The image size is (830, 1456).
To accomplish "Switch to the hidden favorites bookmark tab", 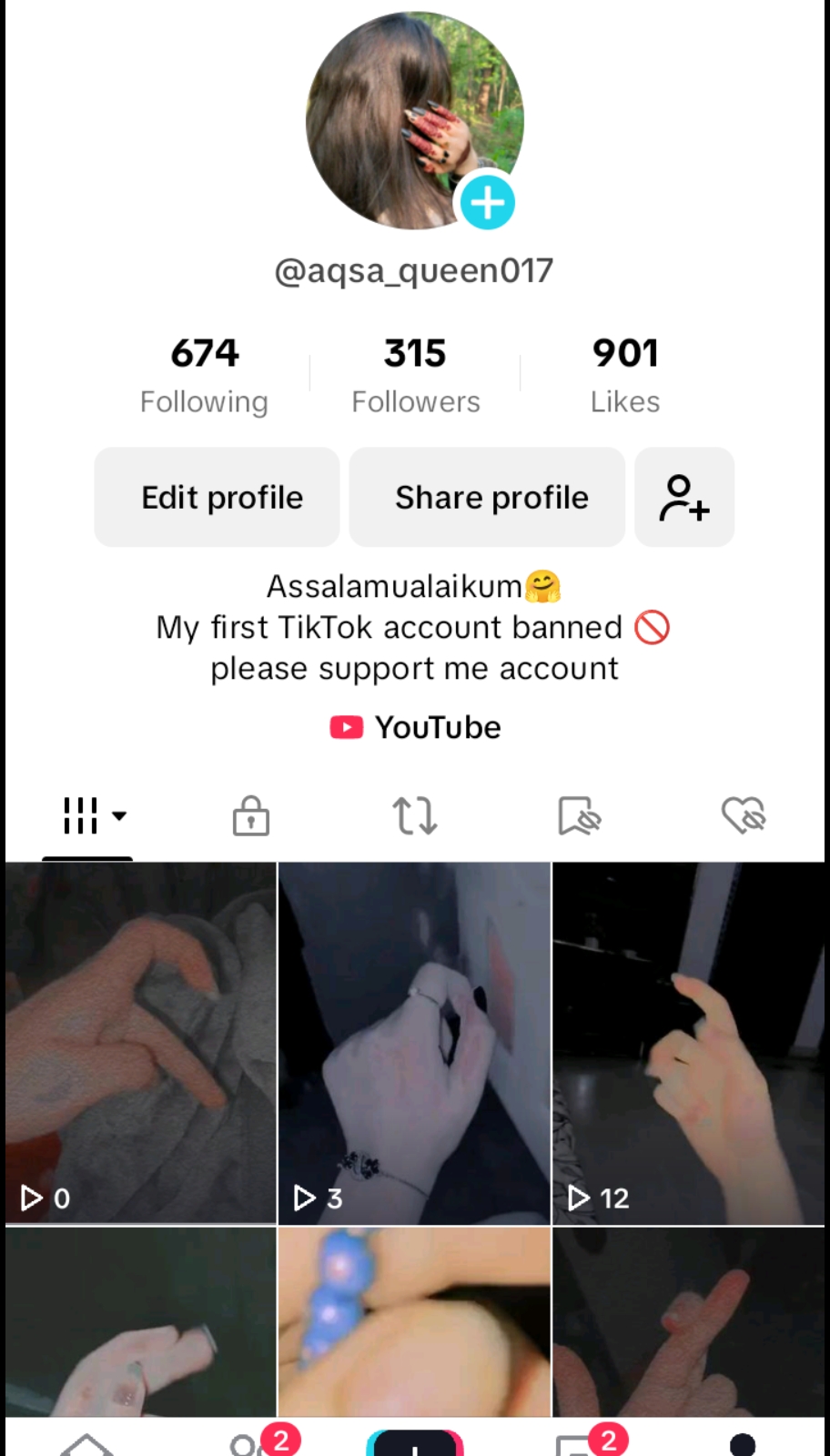I will click(579, 815).
